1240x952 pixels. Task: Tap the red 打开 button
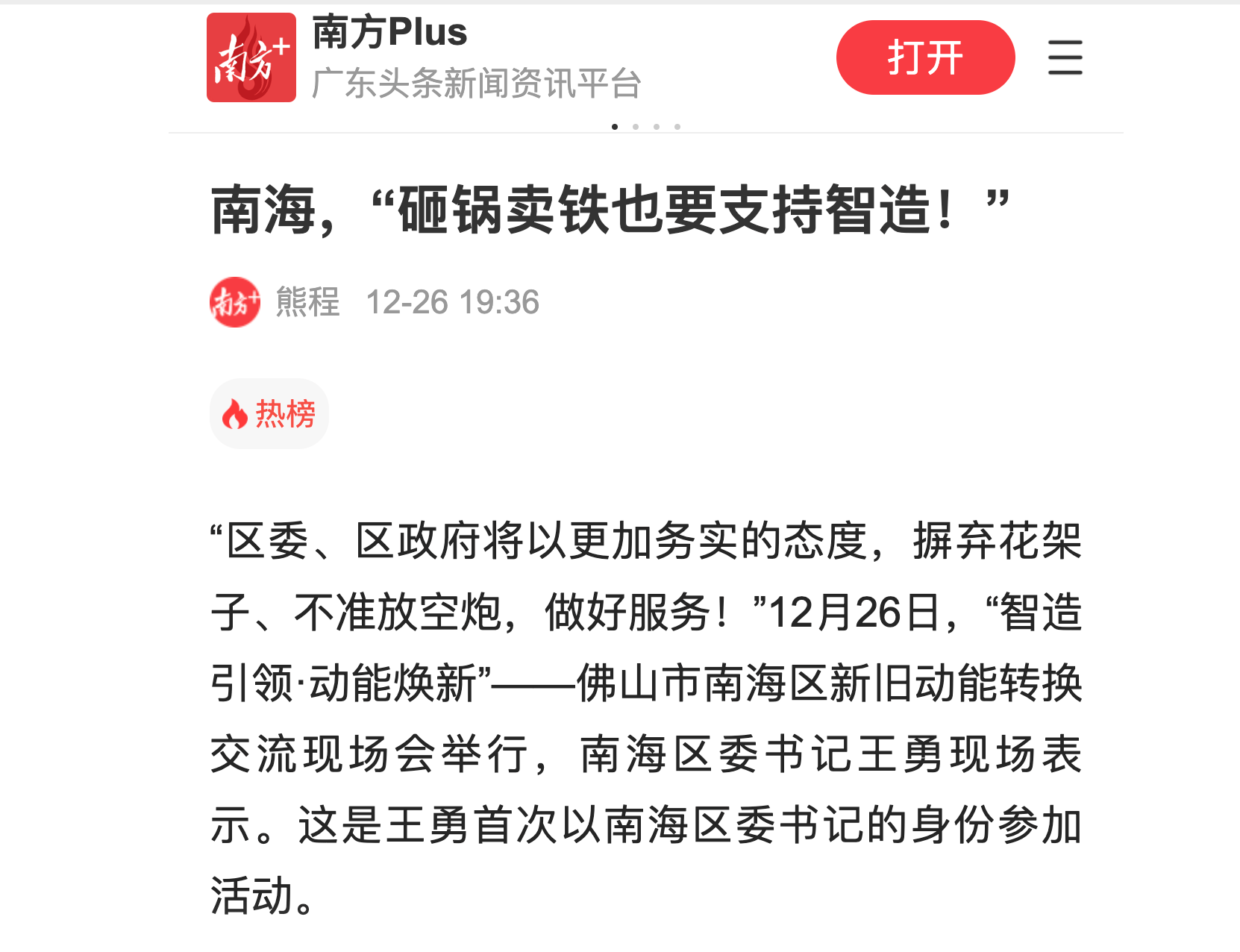click(925, 57)
